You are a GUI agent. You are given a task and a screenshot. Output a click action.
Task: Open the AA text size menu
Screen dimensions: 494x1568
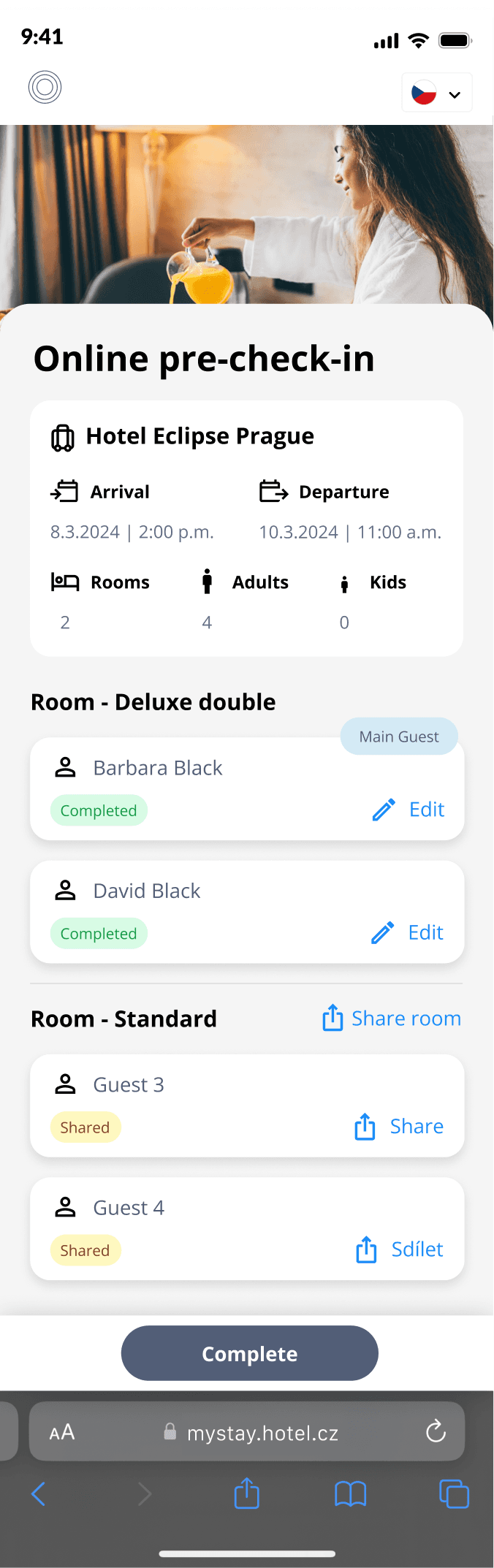[x=62, y=1432]
